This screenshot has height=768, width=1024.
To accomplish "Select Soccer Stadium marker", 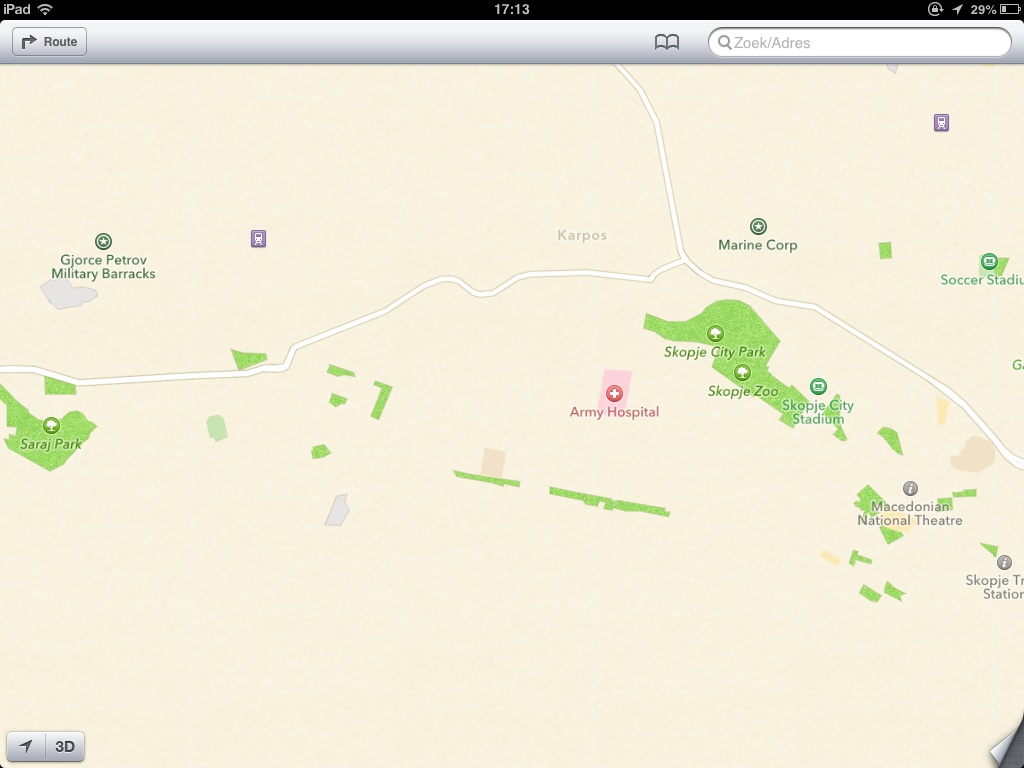I will coord(989,262).
